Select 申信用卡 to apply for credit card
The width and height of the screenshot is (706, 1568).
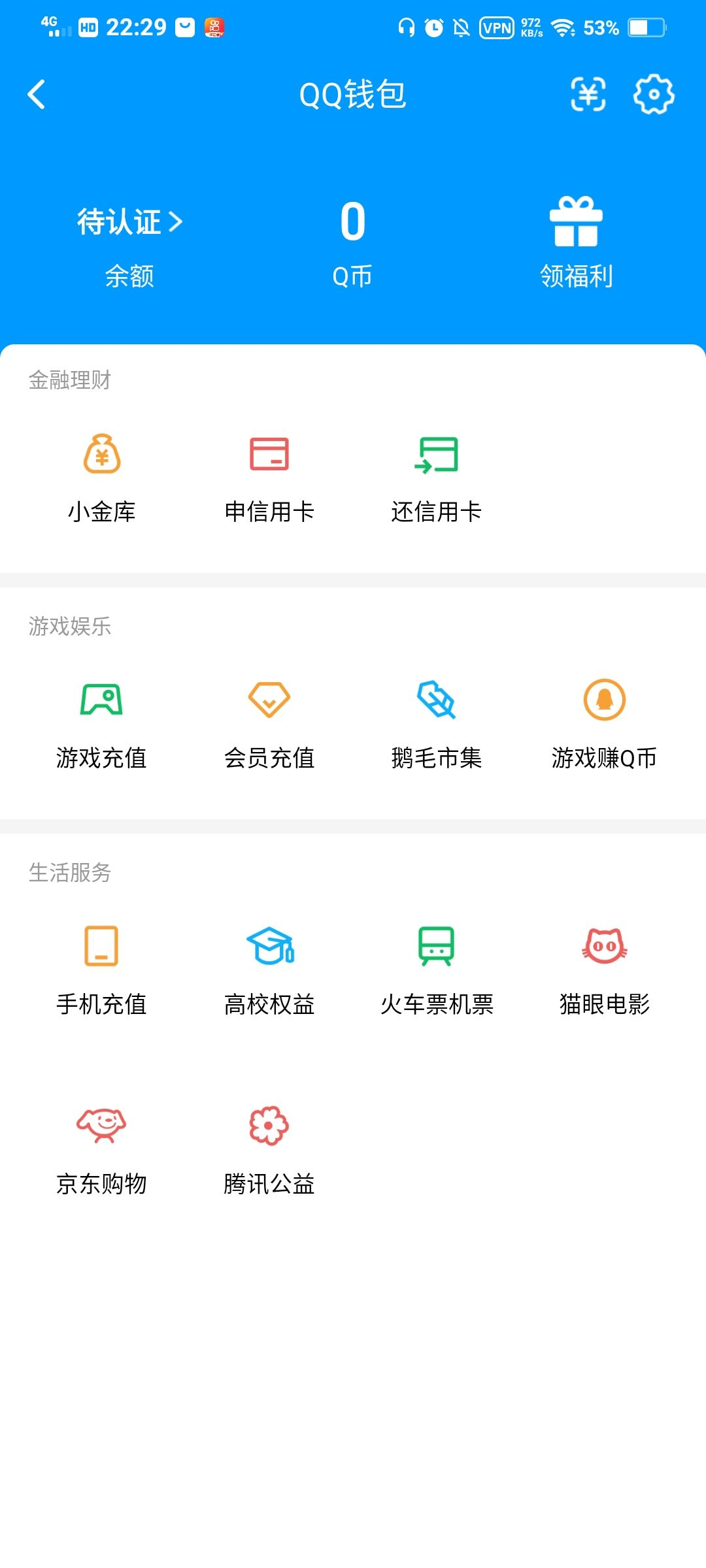(269, 477)
